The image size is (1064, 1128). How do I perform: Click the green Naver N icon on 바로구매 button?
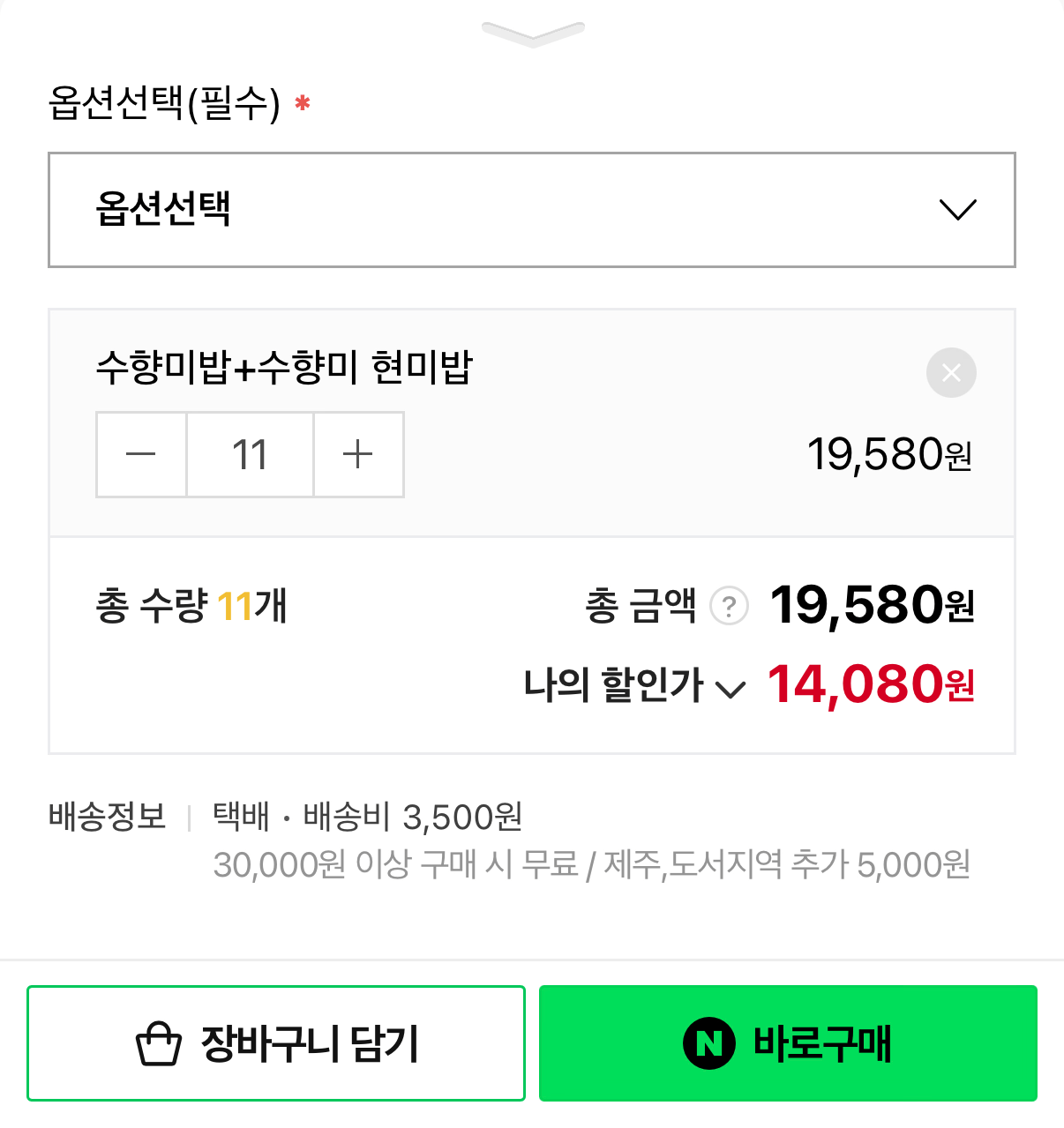[x=711, y=1043]
